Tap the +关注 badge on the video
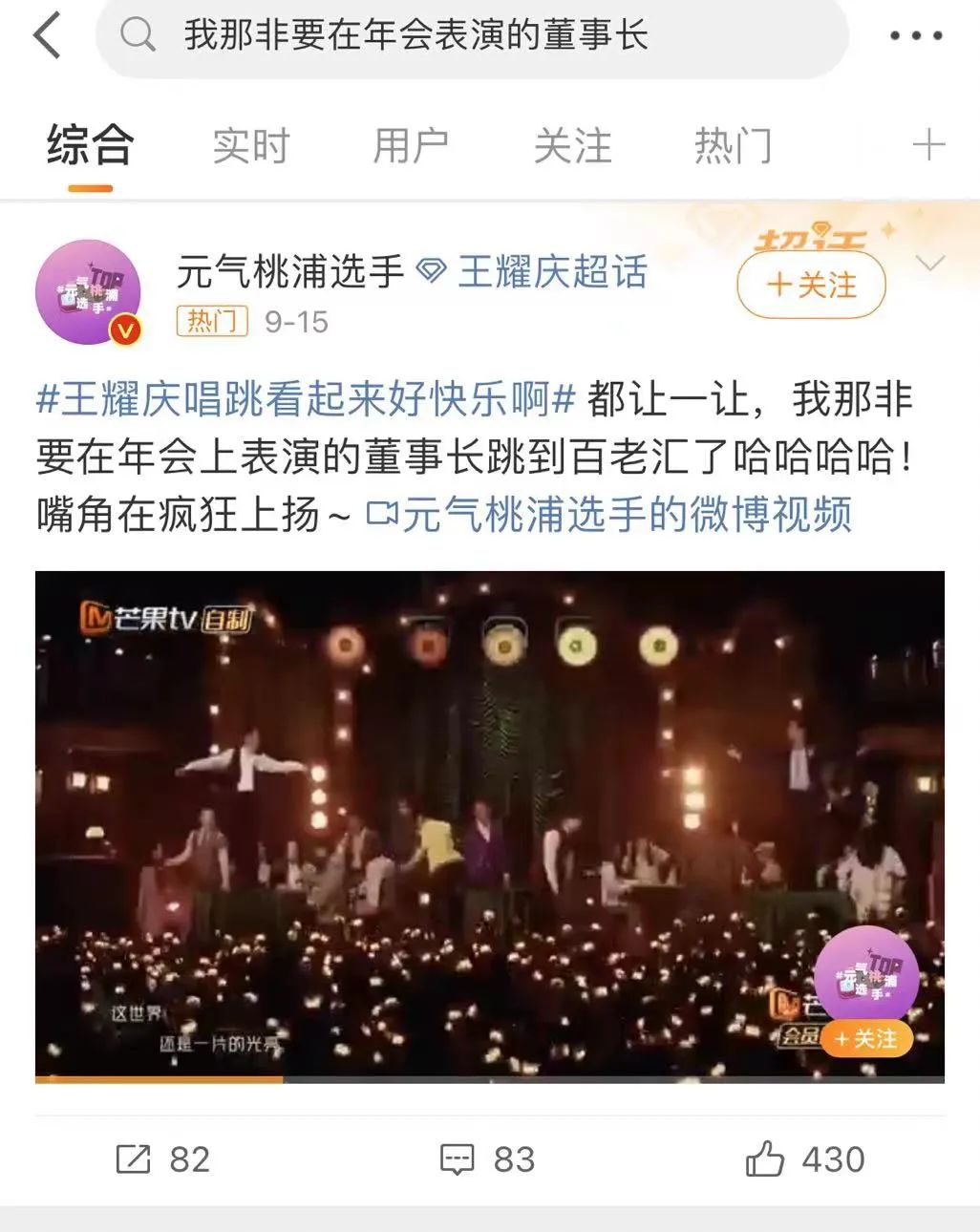Screen dimensions: 980x1232 click(x=866, y=1038)
